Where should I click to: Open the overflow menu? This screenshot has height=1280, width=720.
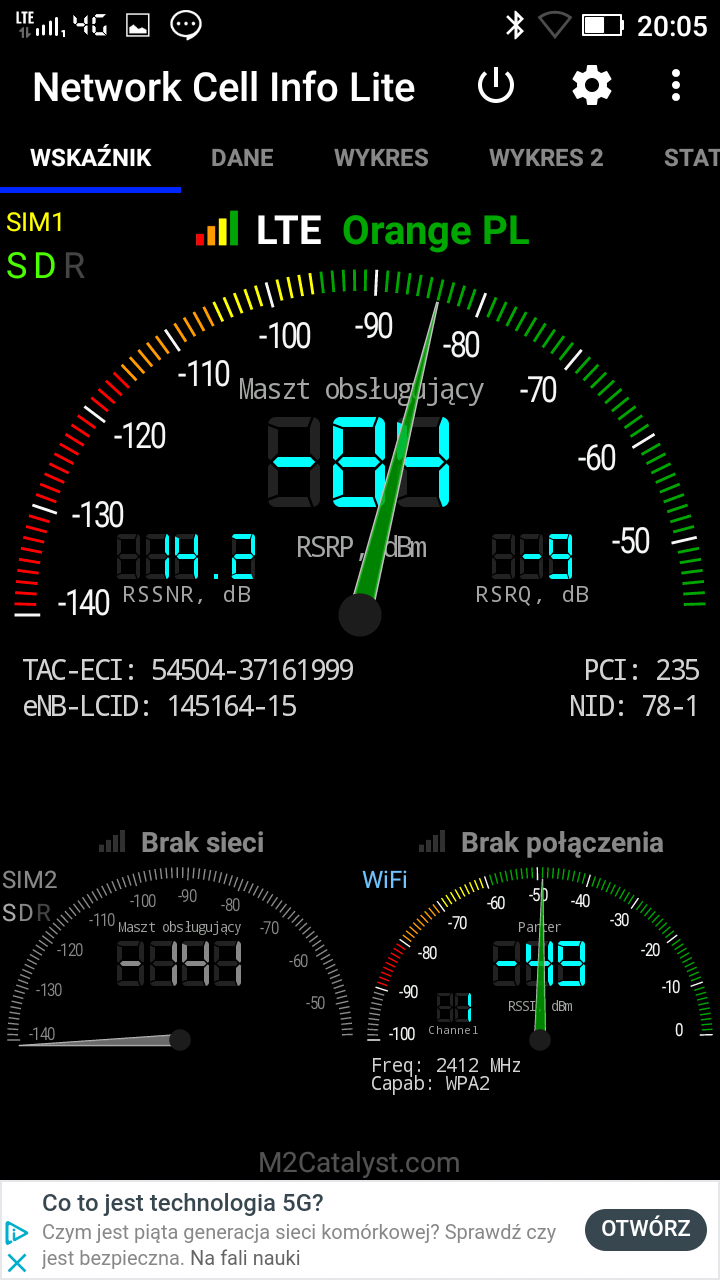click(x=677, y=87)
